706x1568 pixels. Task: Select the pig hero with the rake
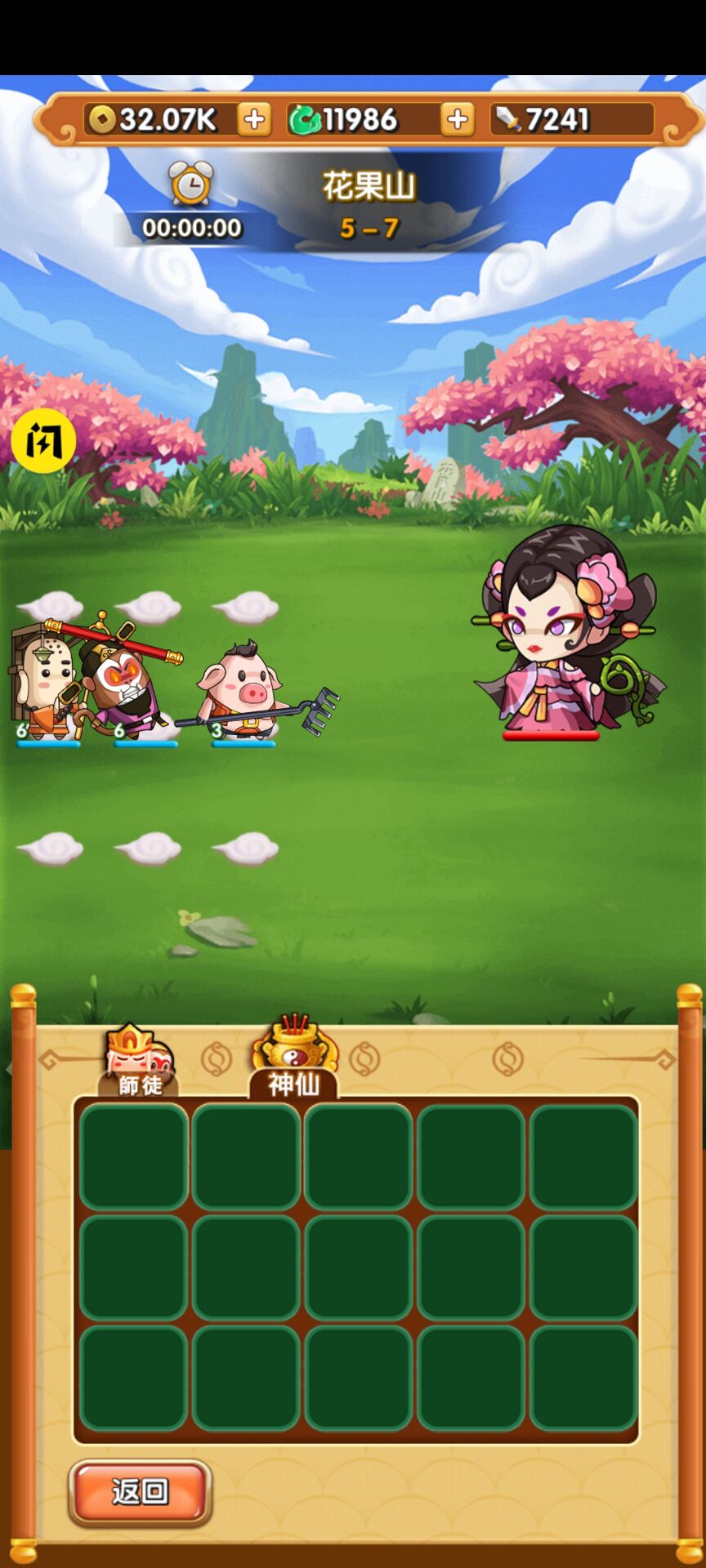pyautogui.click(x=245, y=690)
